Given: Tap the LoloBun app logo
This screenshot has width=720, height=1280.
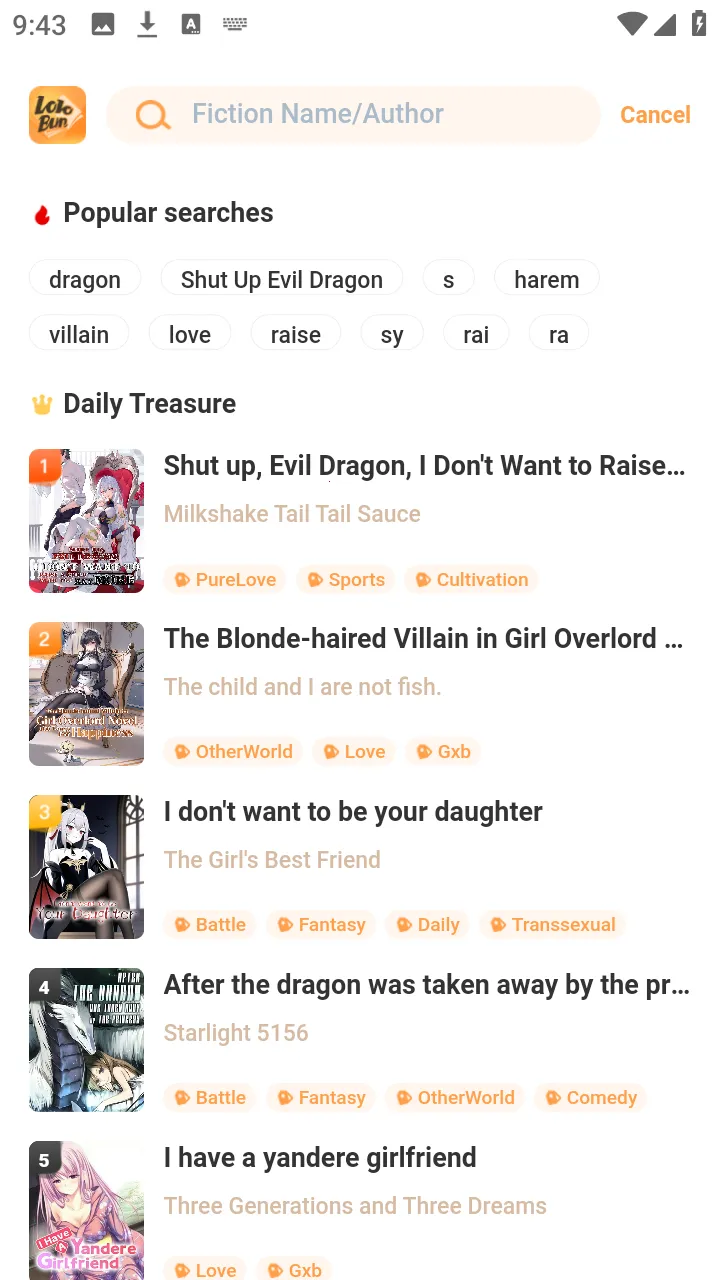Looking at the screenshot, I should 57,114.
